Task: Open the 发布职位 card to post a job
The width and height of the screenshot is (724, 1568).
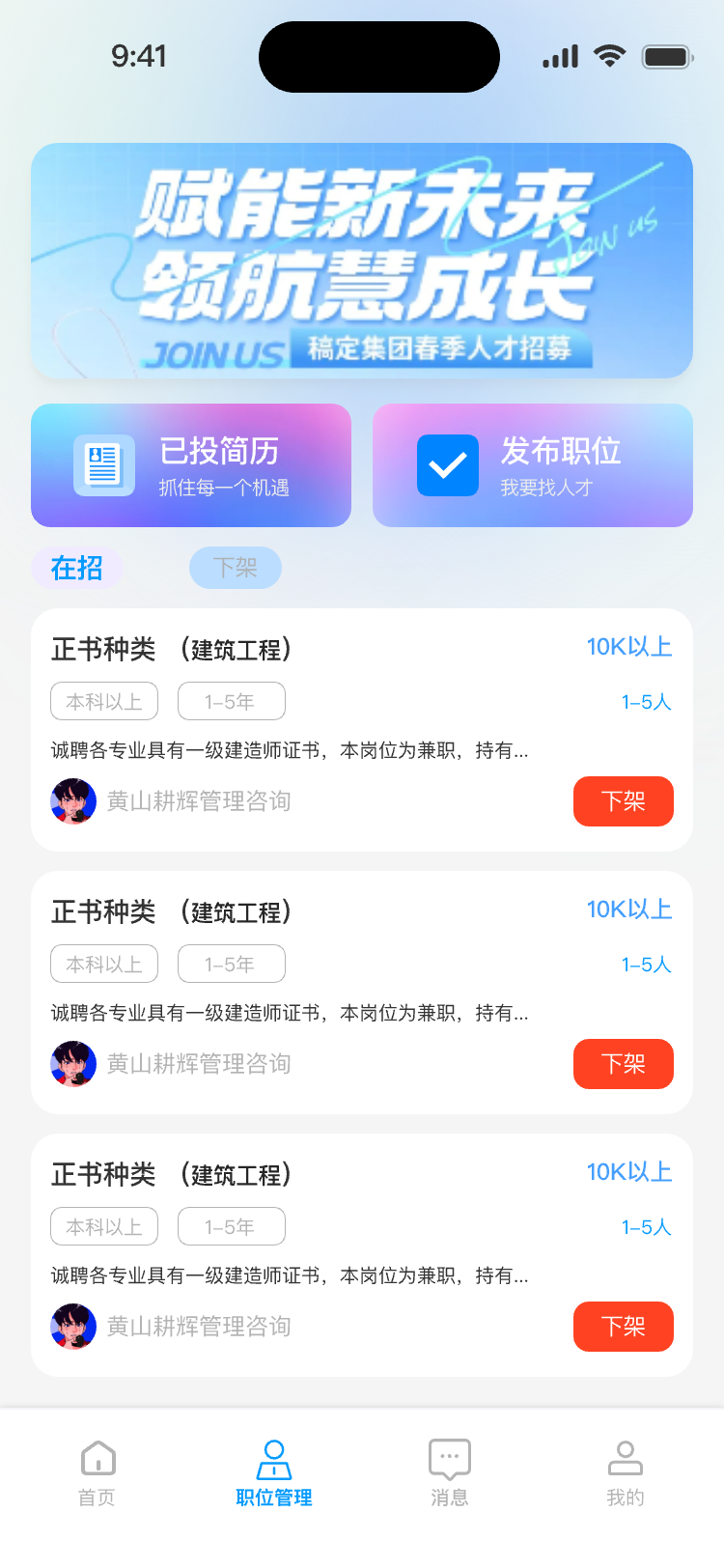Action: point(532,465)
